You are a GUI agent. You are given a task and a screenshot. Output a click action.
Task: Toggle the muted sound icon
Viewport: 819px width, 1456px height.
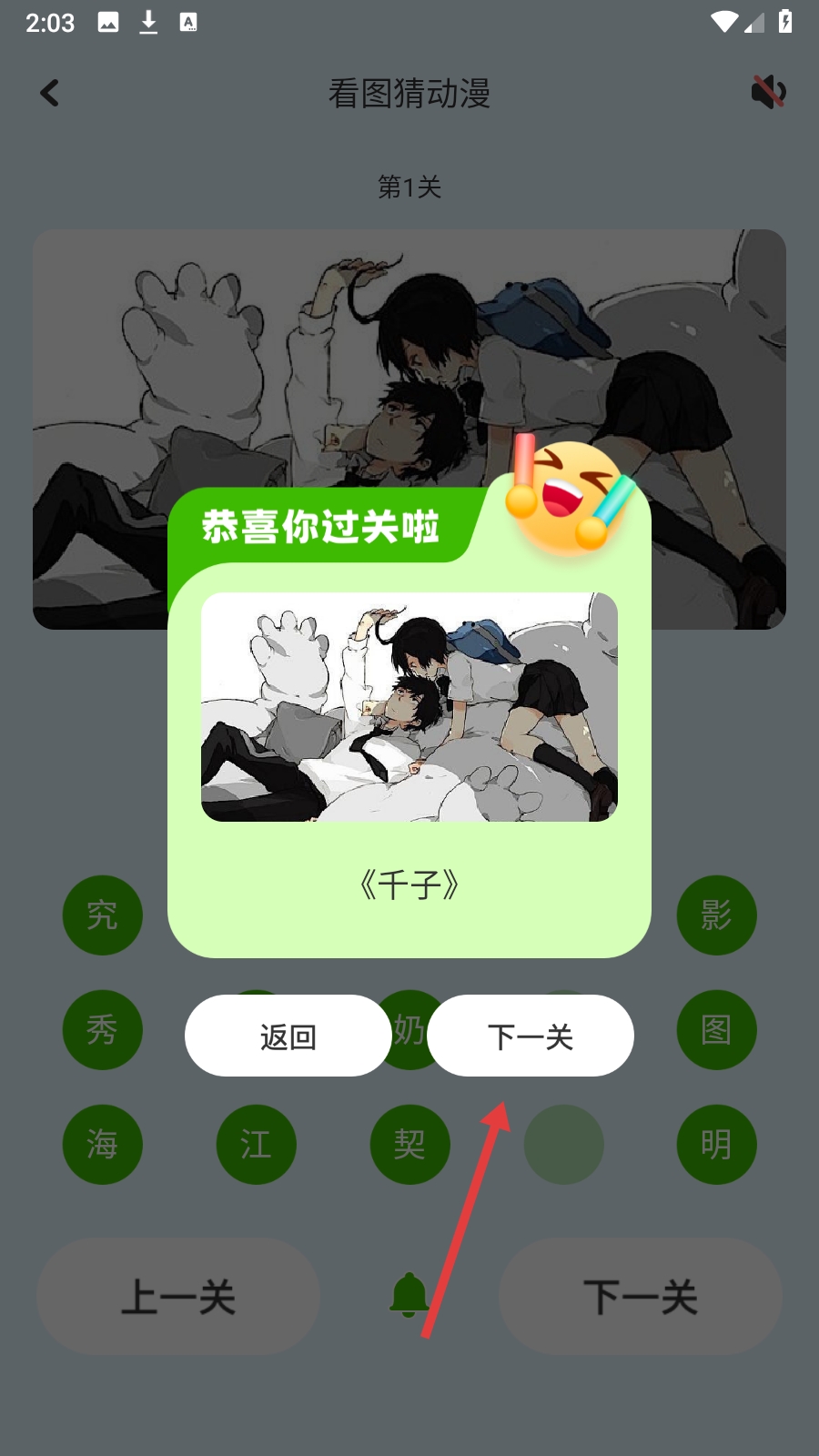pyautogui.click(x=768, y=92)
